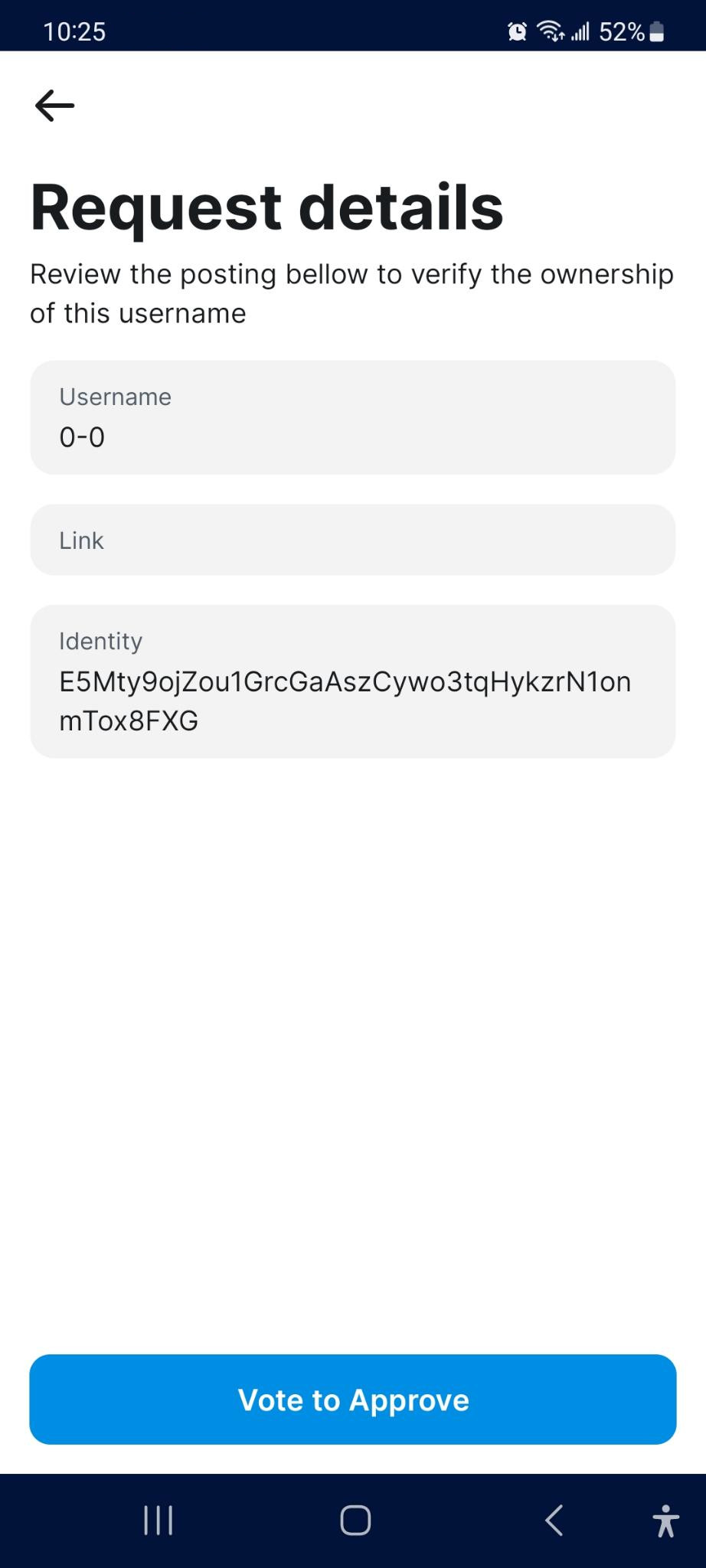
Task: Open the Link field
Action: tap(353, 540)
